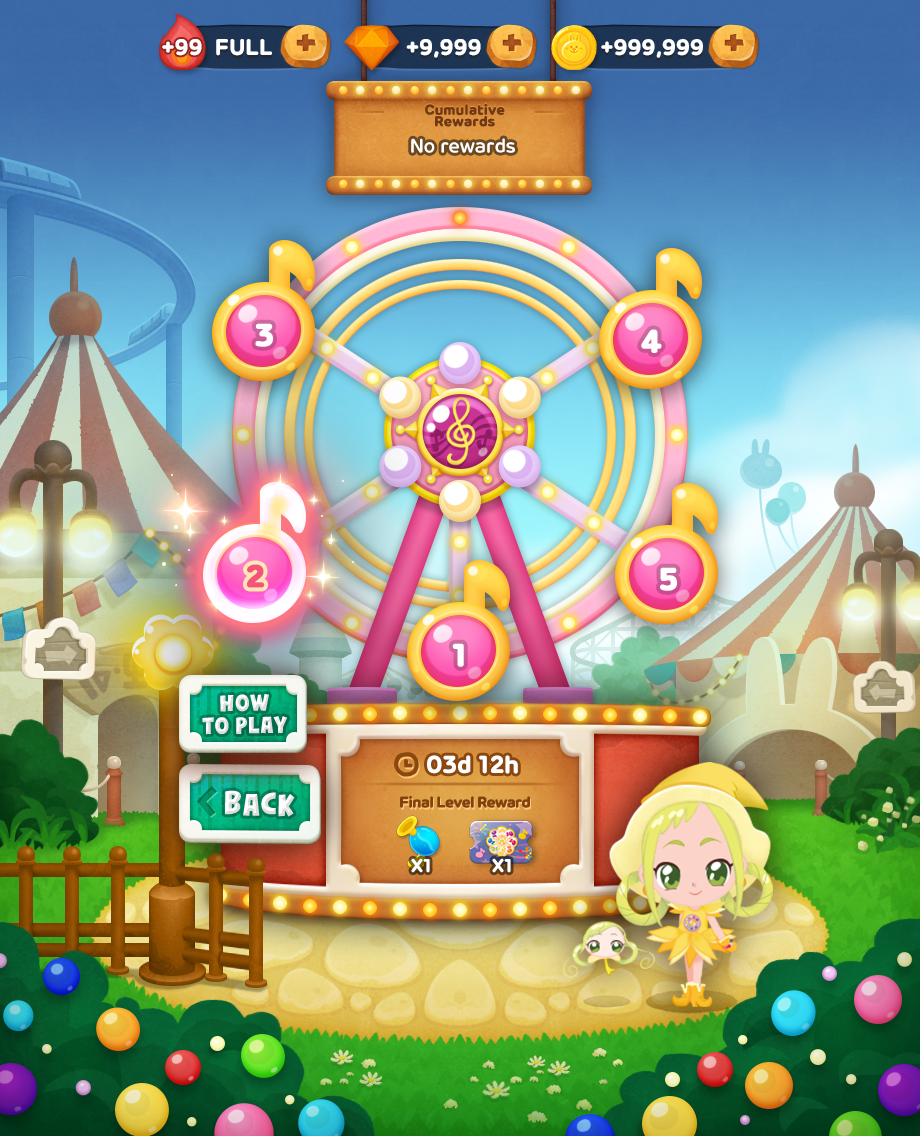Select music note level 5
The image size is (920, 1136).
coord(666,577)
